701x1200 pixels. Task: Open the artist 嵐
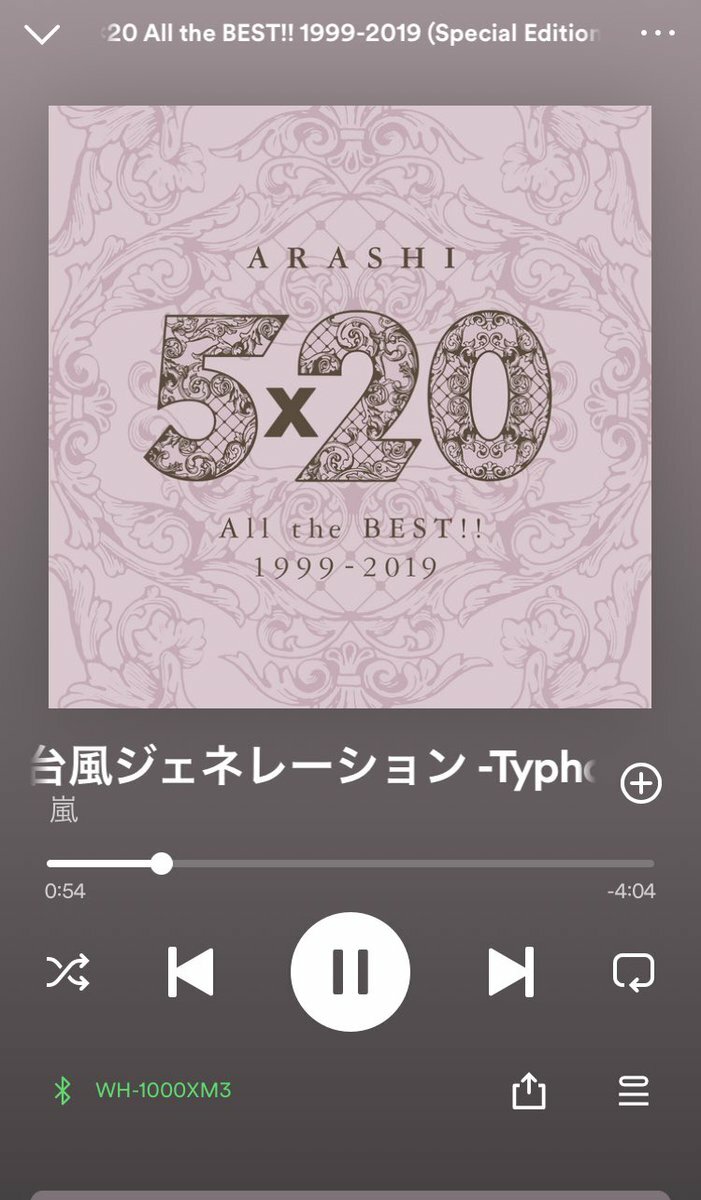tap(64, 811)
